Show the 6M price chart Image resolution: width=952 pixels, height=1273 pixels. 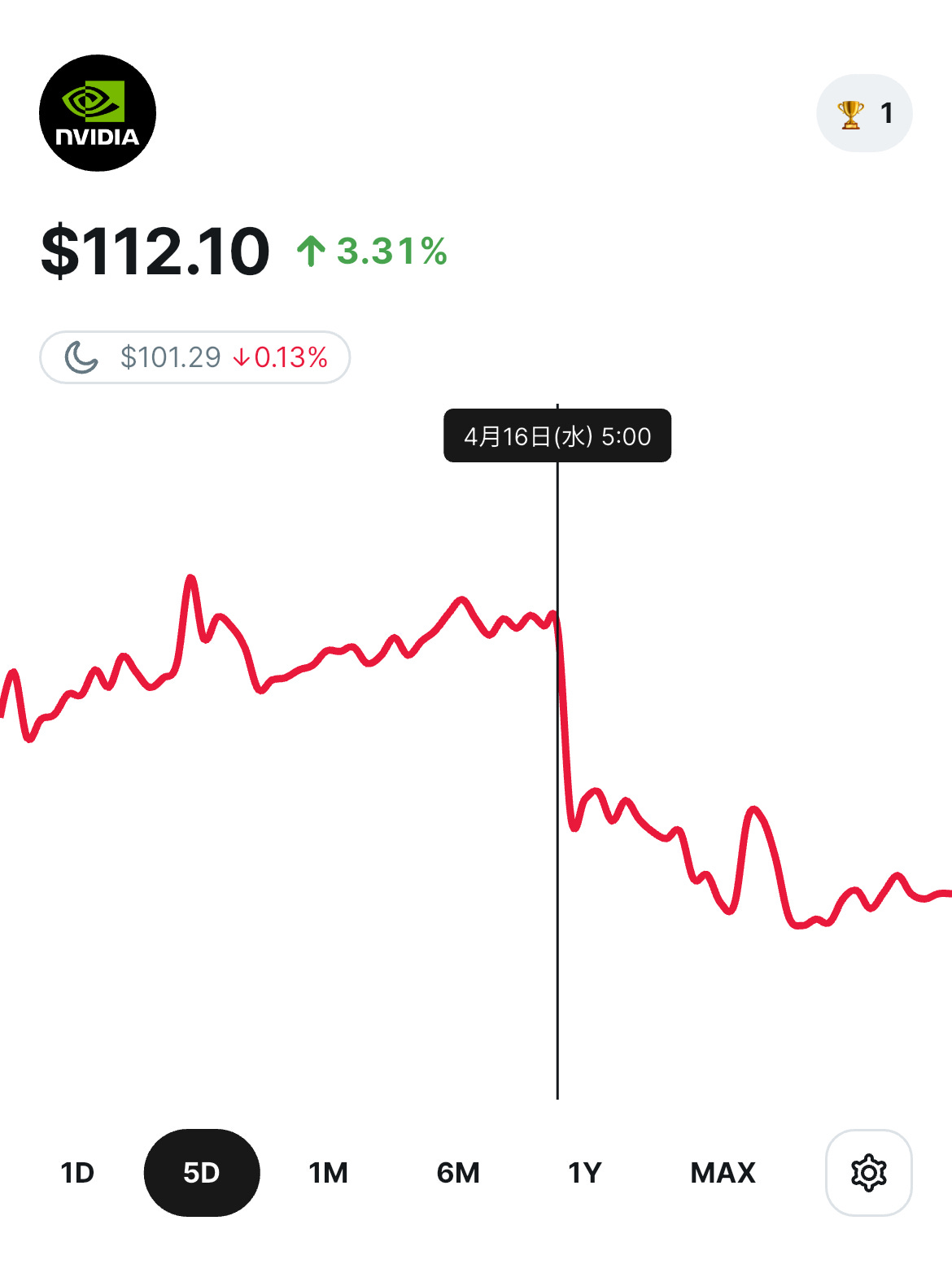coord(458,1173)
